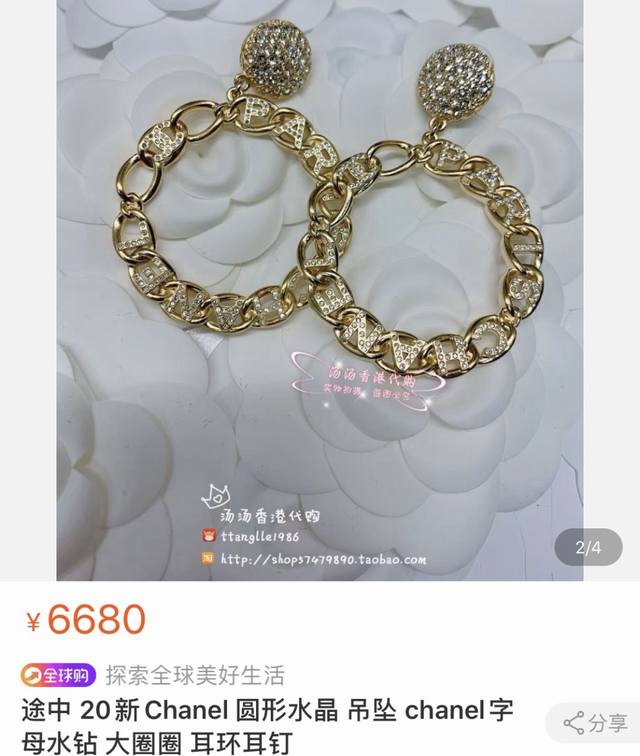Open the earrings product photo full view
The width and height of the screenshot is (640, 756).
(x=320, y=290)
